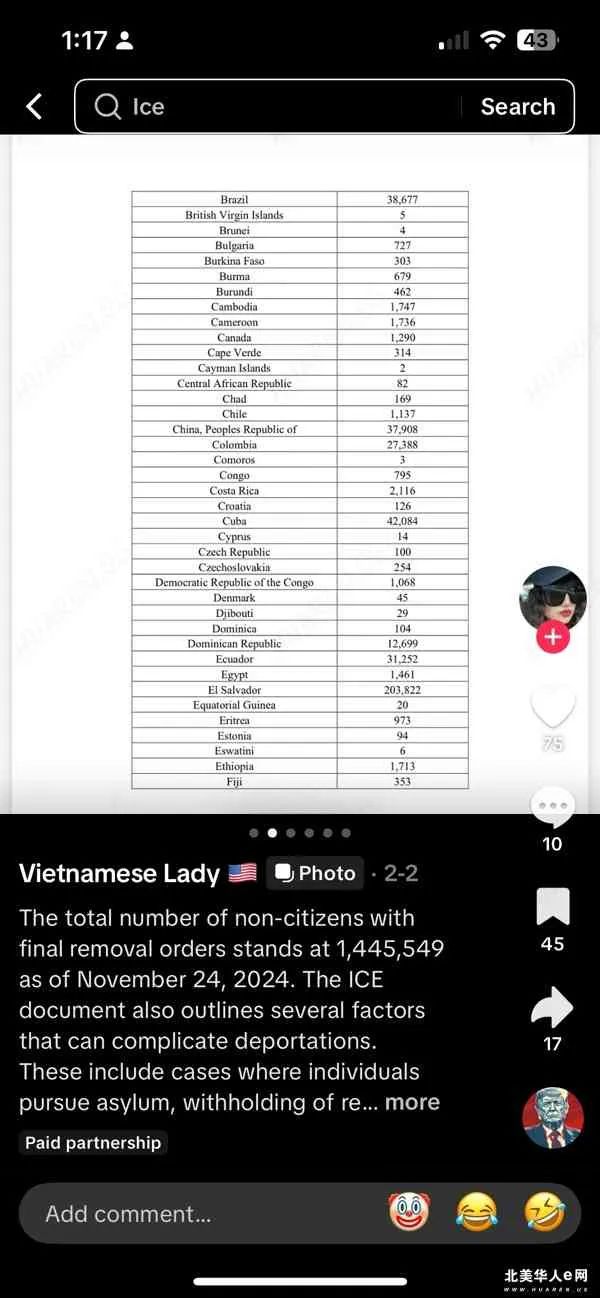Insert the rolling-laughing emoji into comment
Viewport: 600px width, 1298px height.
tap(544, 1213)
